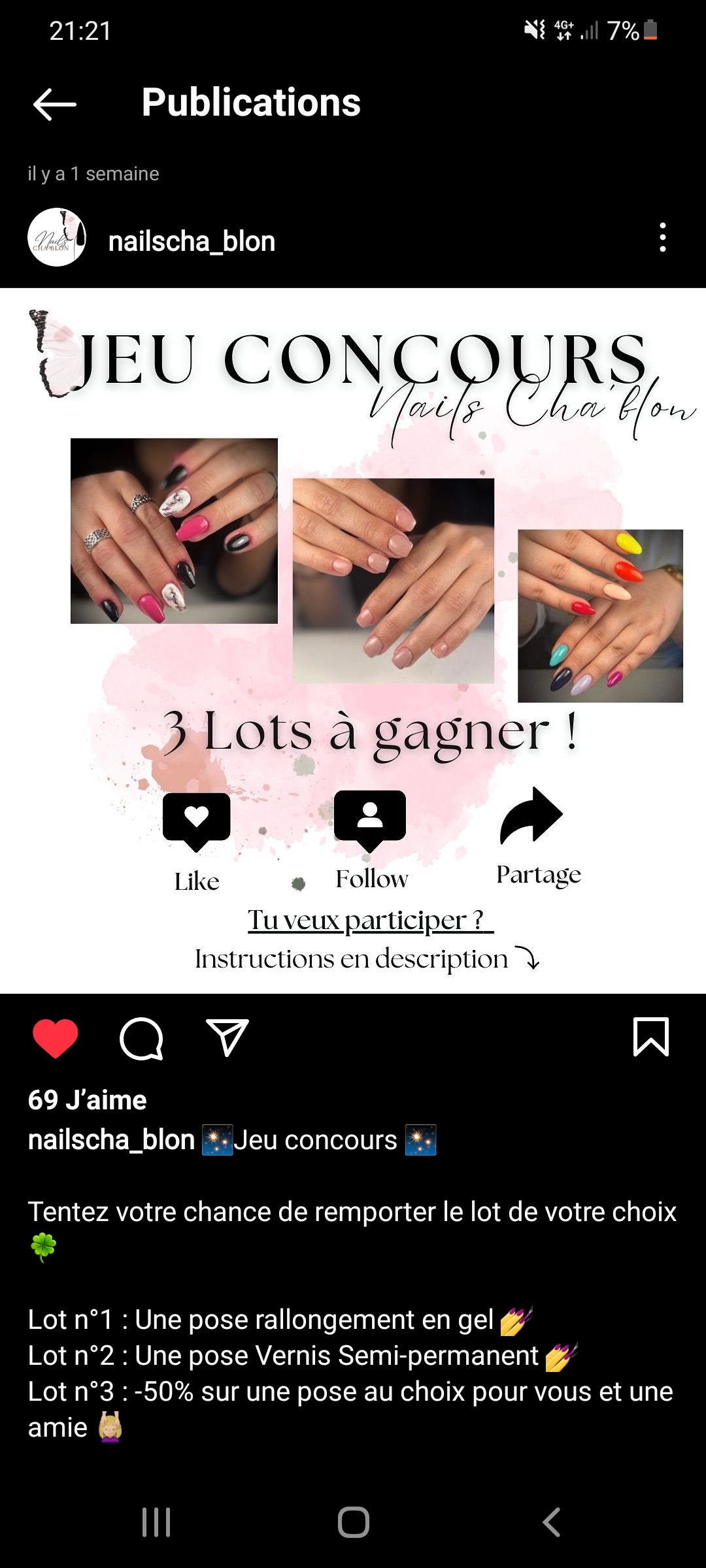This screenshot has height=1568, width=706.
Task: View the list of 69 J'aime
Action: click(87, 1100)
